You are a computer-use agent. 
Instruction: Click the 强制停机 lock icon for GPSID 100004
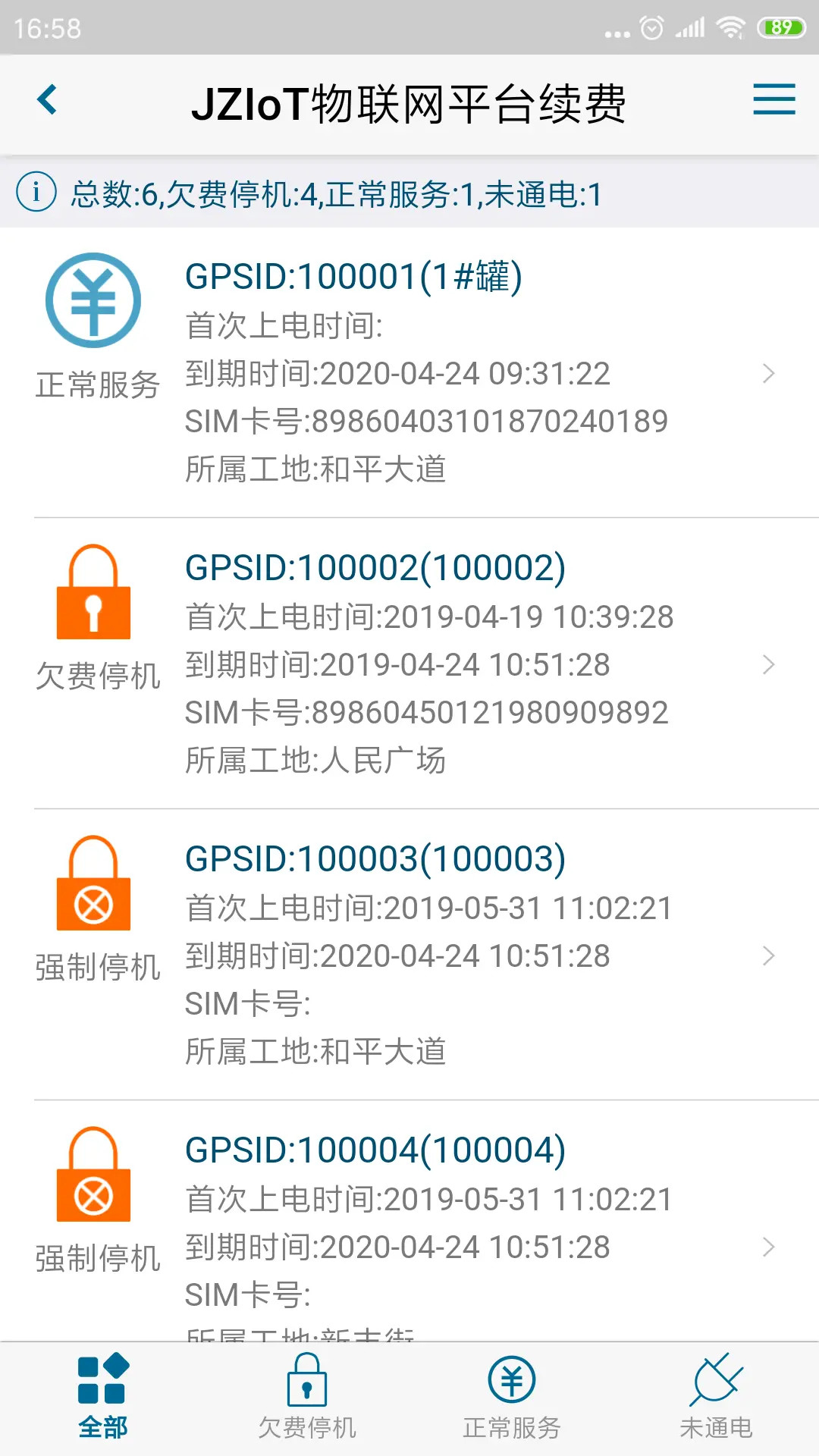(93, 1175)
